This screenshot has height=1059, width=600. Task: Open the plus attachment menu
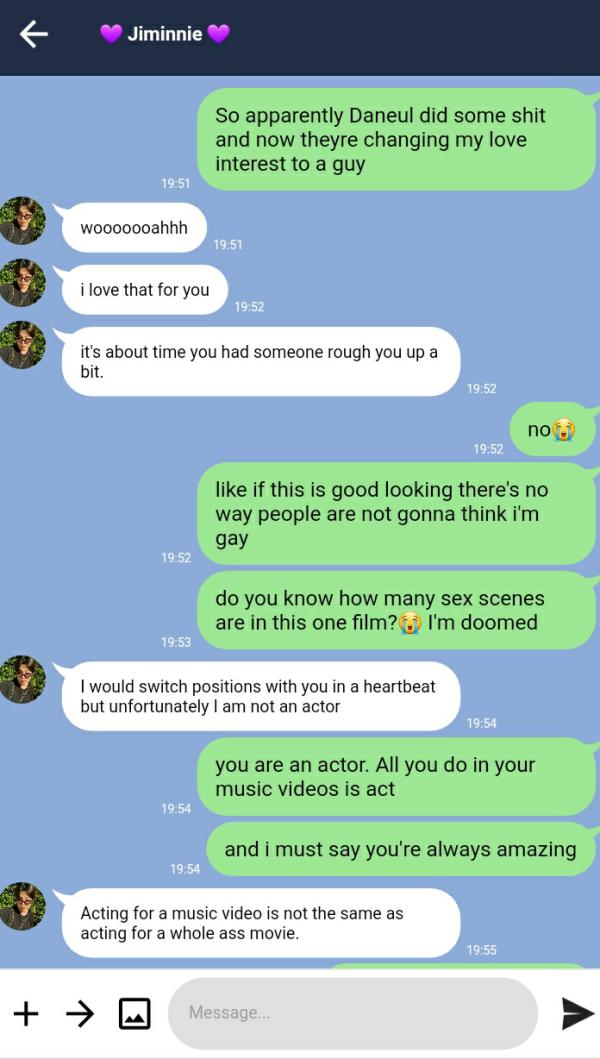pyautogui.click(x=26, y=1013)
